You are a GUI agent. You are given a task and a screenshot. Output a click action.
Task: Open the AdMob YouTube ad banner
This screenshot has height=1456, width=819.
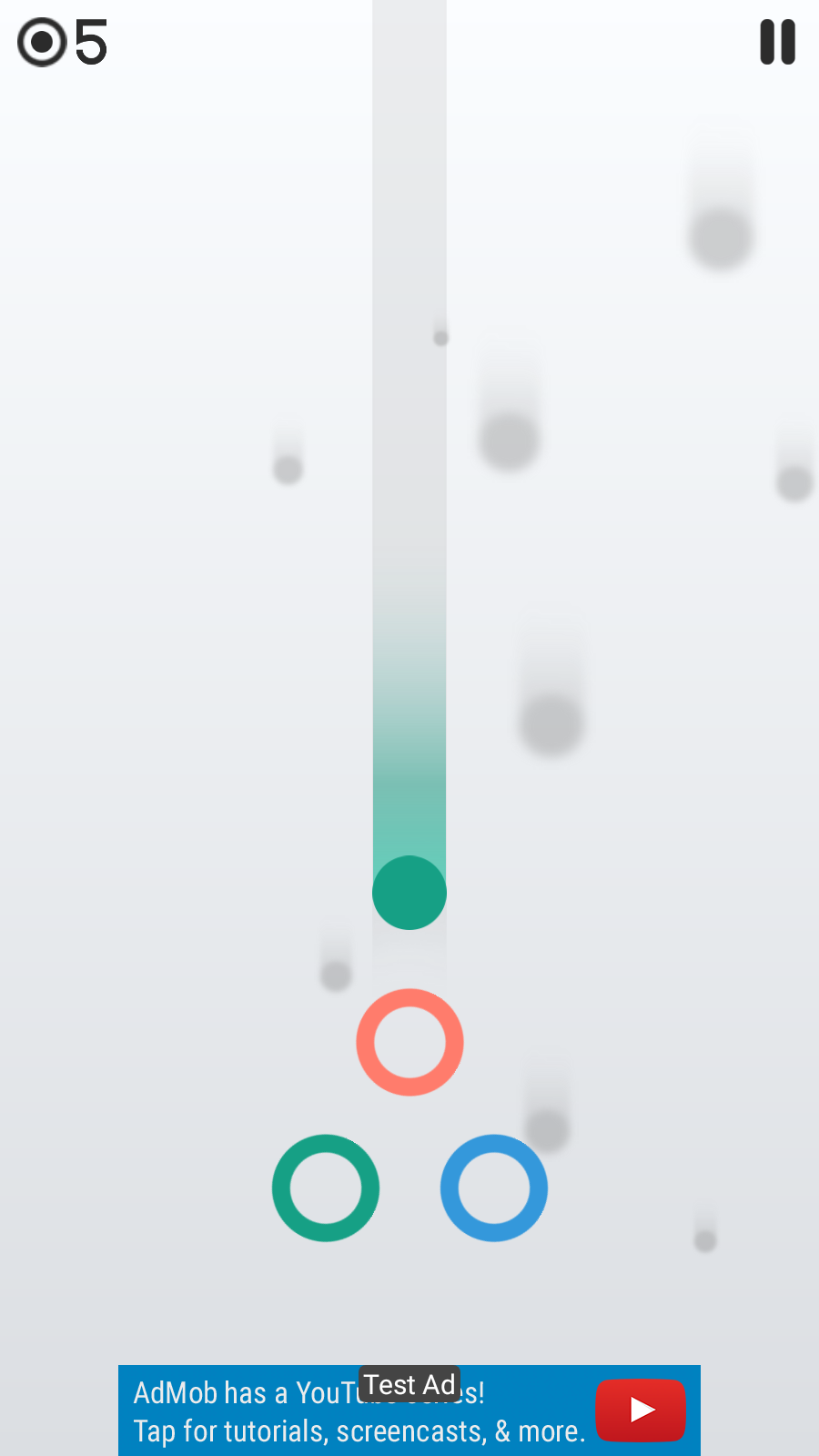click(409, 1410)
